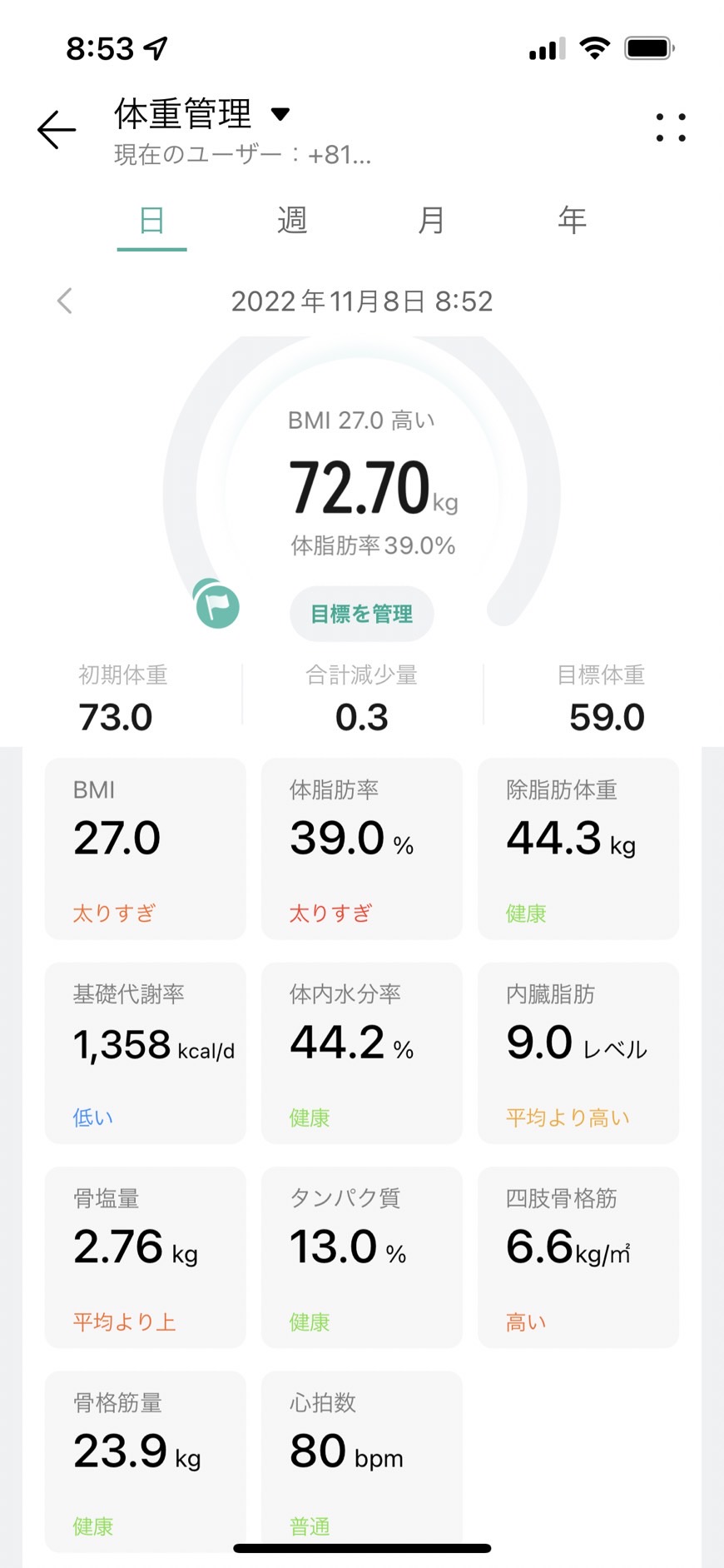View 体内水分率 details
724x1568 pixels.
tap(362, 1053)
